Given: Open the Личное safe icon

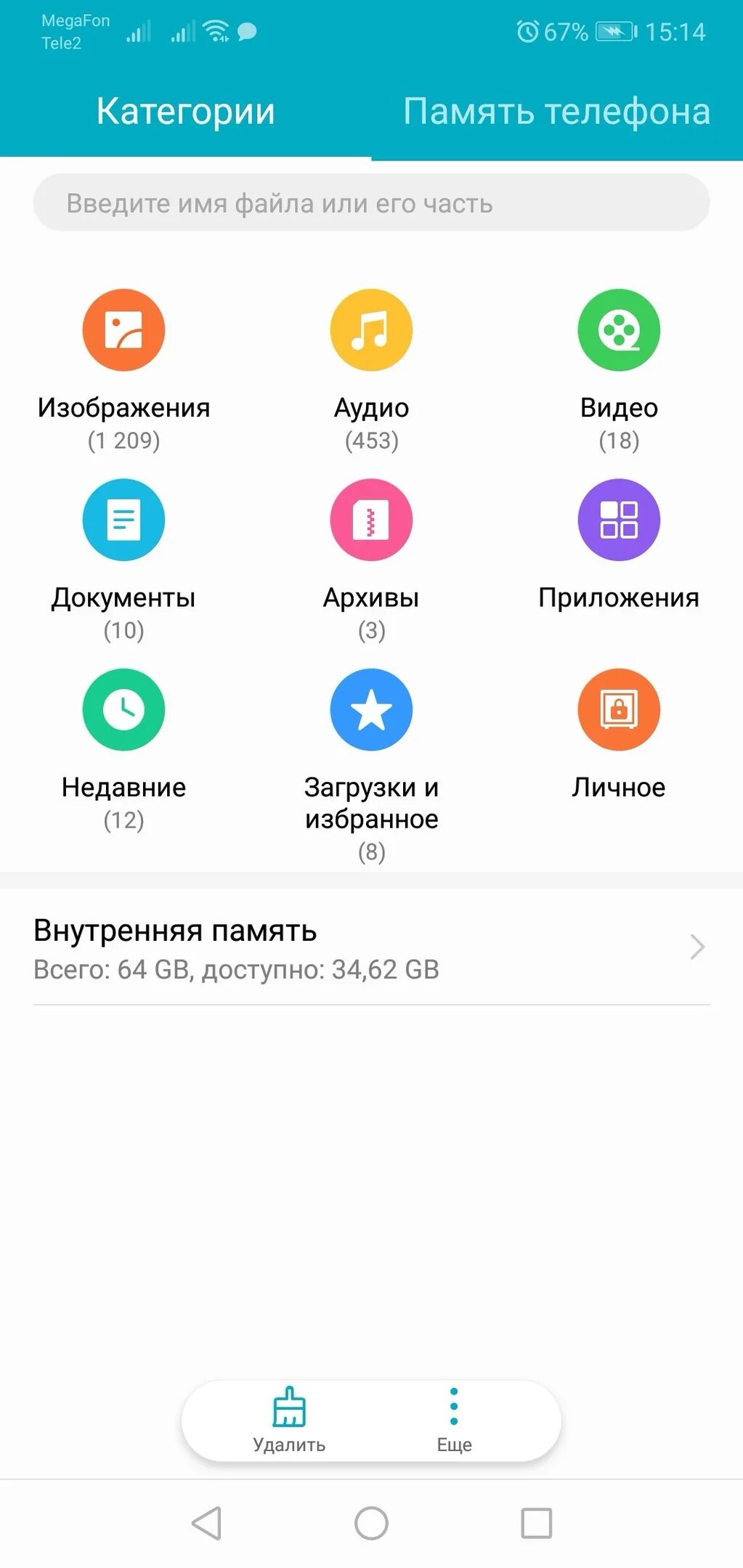Looking at the screenshot, I should click(x=619, y=710).
